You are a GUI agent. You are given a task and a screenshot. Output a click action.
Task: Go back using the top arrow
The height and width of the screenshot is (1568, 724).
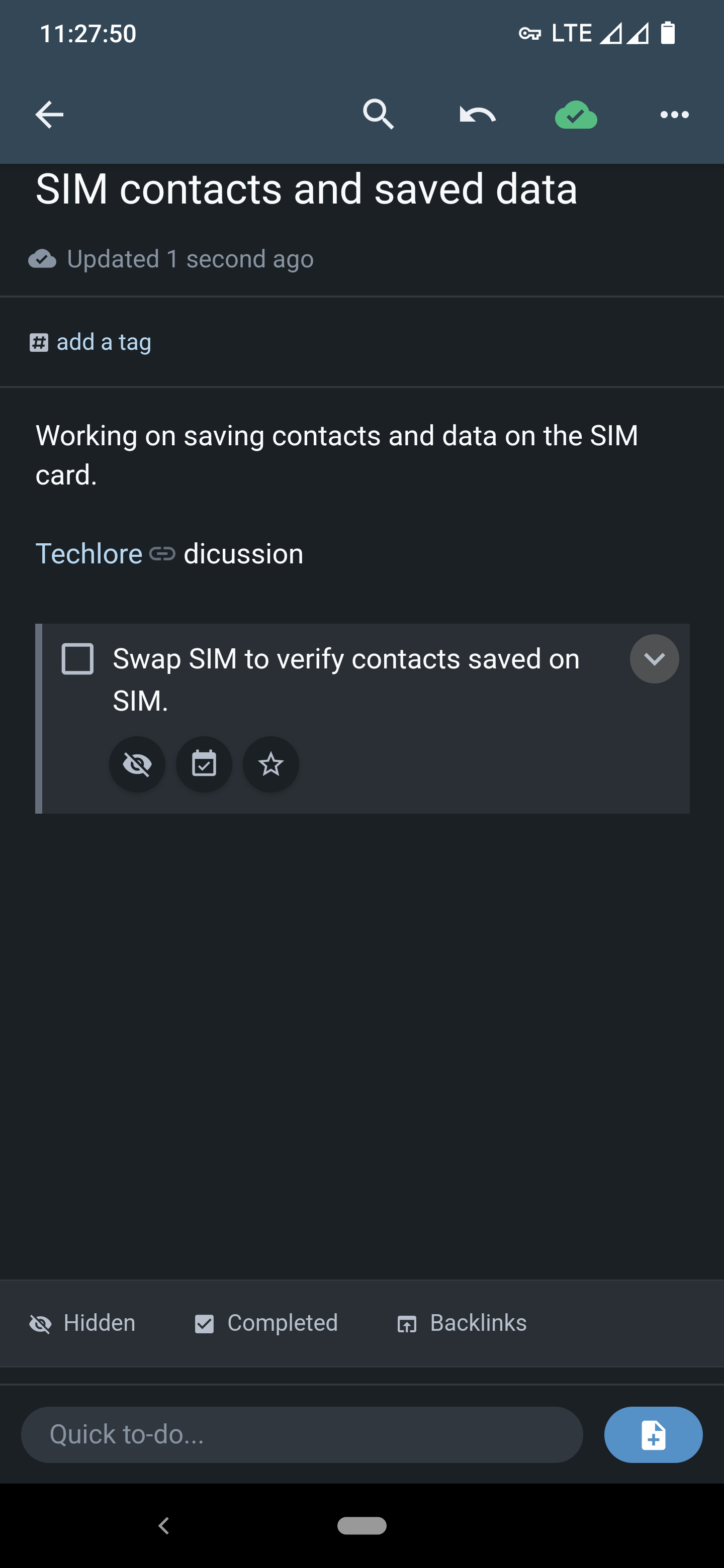(x=49, y=115)
